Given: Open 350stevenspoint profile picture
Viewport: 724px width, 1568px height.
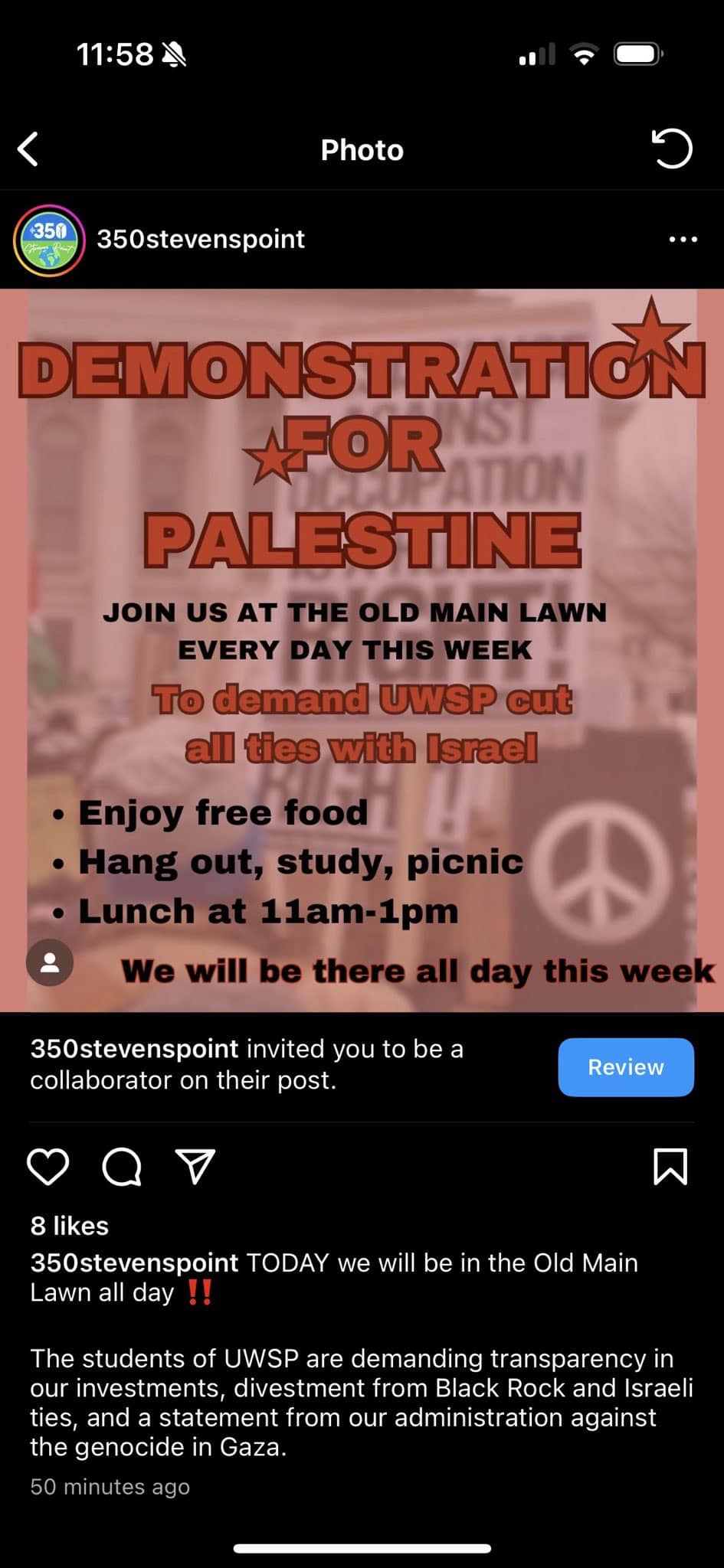Looking at the screenshot, I should pyautogui.click(x=49, y=240).
